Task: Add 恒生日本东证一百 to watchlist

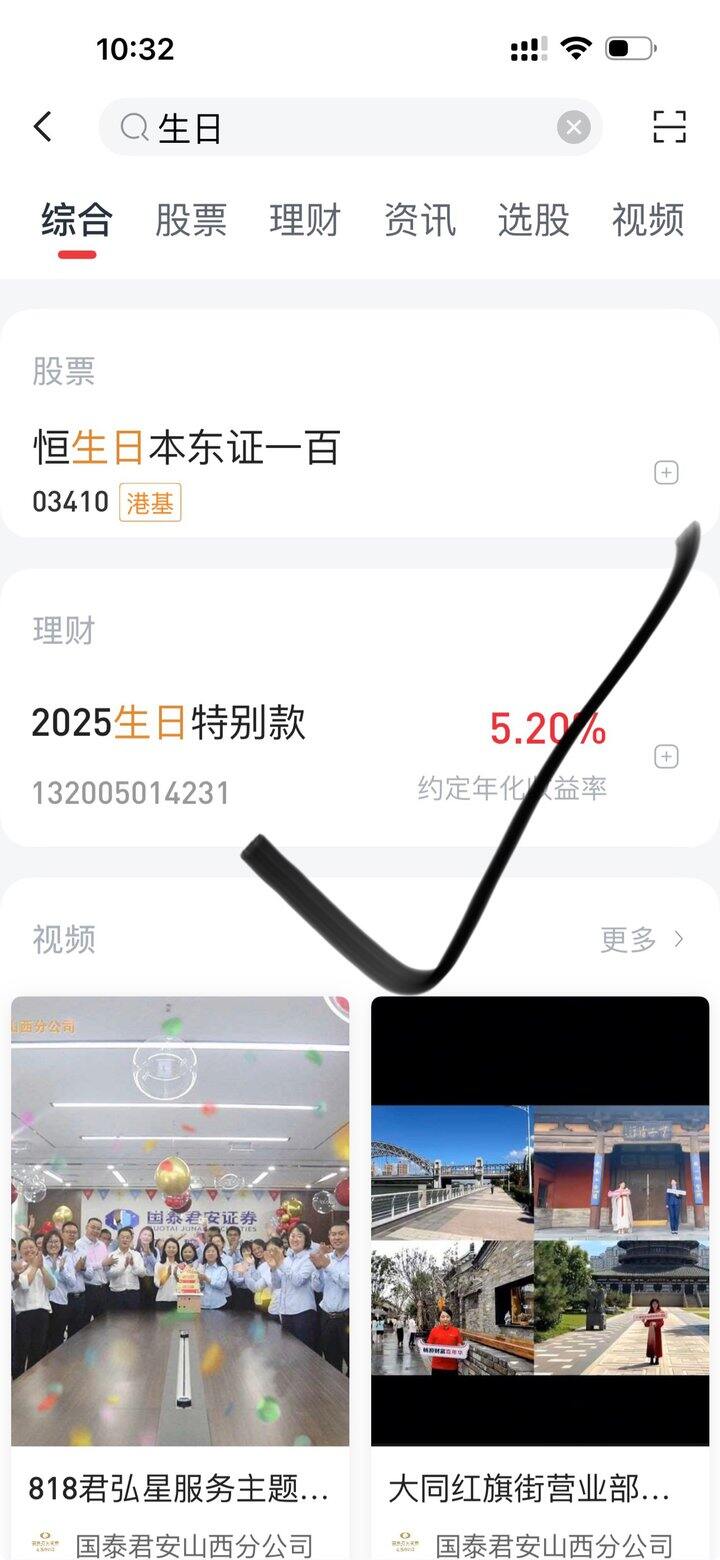Action: click(x=666, y=473)
